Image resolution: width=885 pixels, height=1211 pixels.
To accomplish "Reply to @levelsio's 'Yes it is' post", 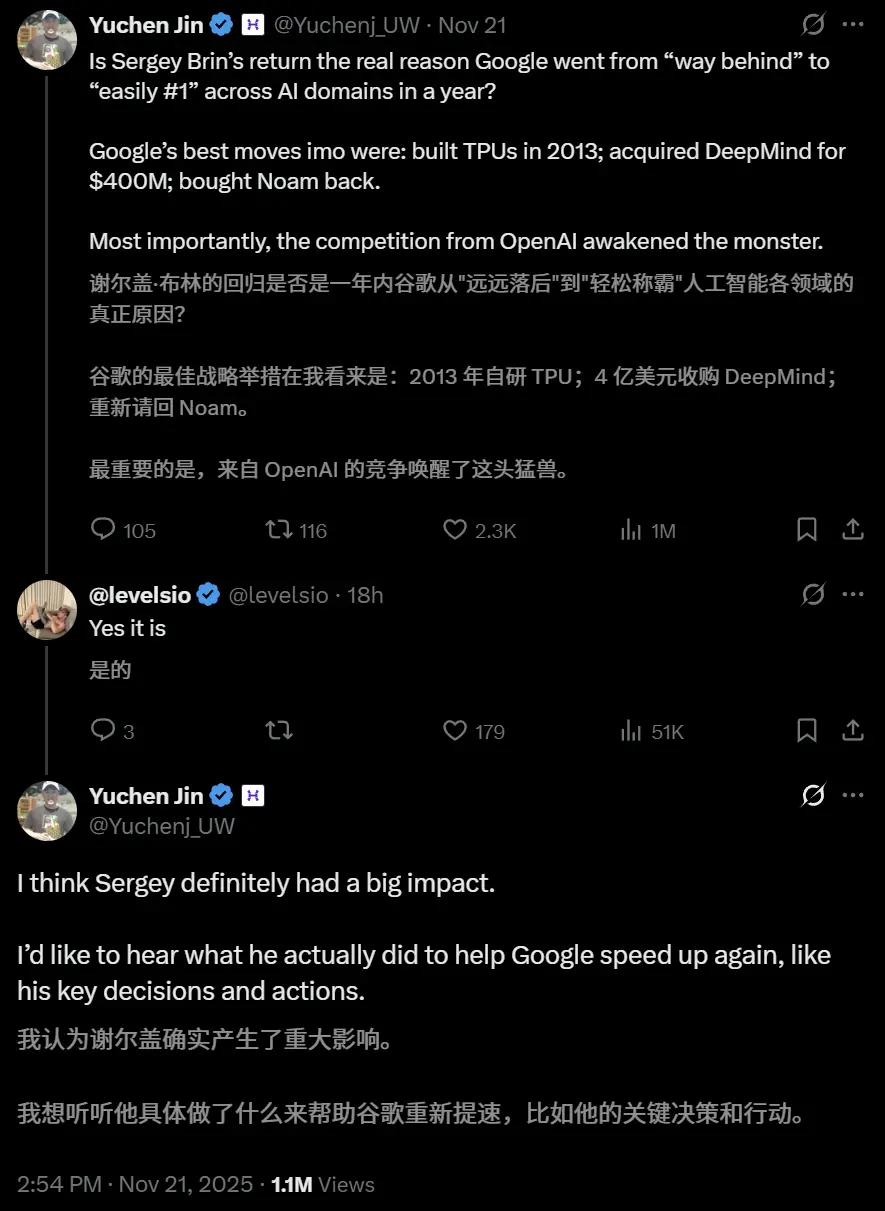I will click(104, 731).
